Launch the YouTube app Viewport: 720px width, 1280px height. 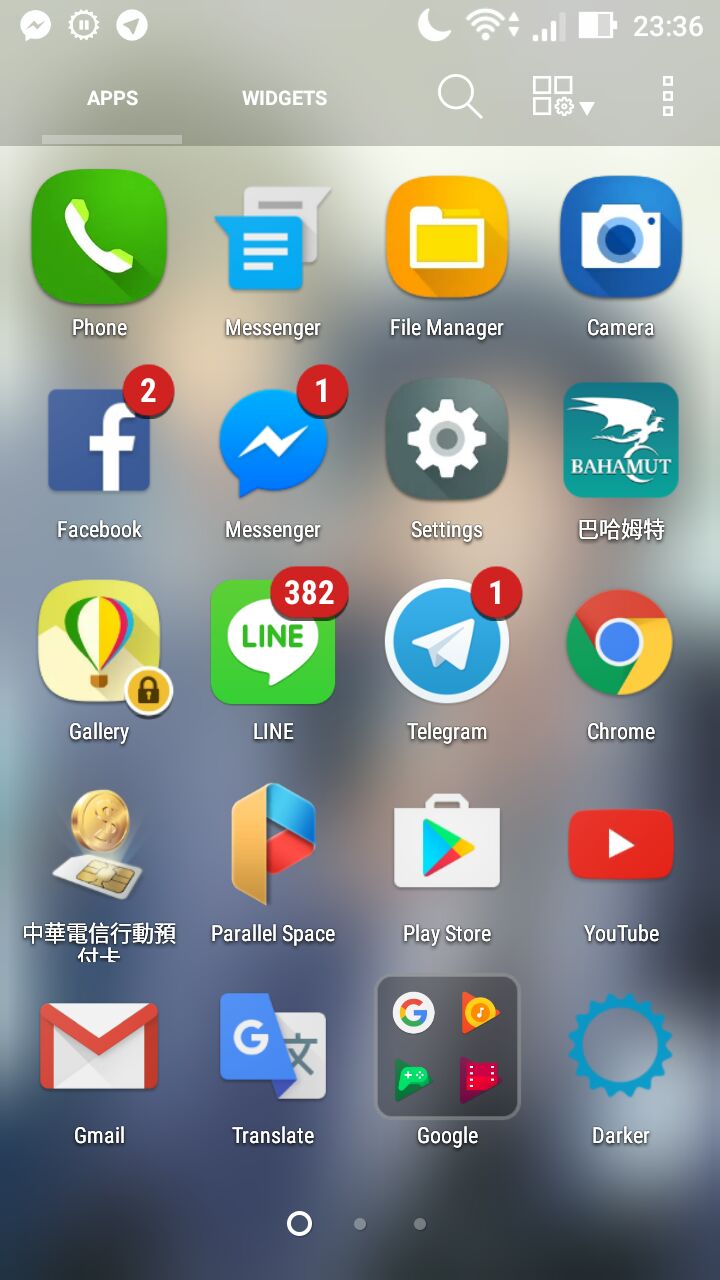tap(621, 844)
